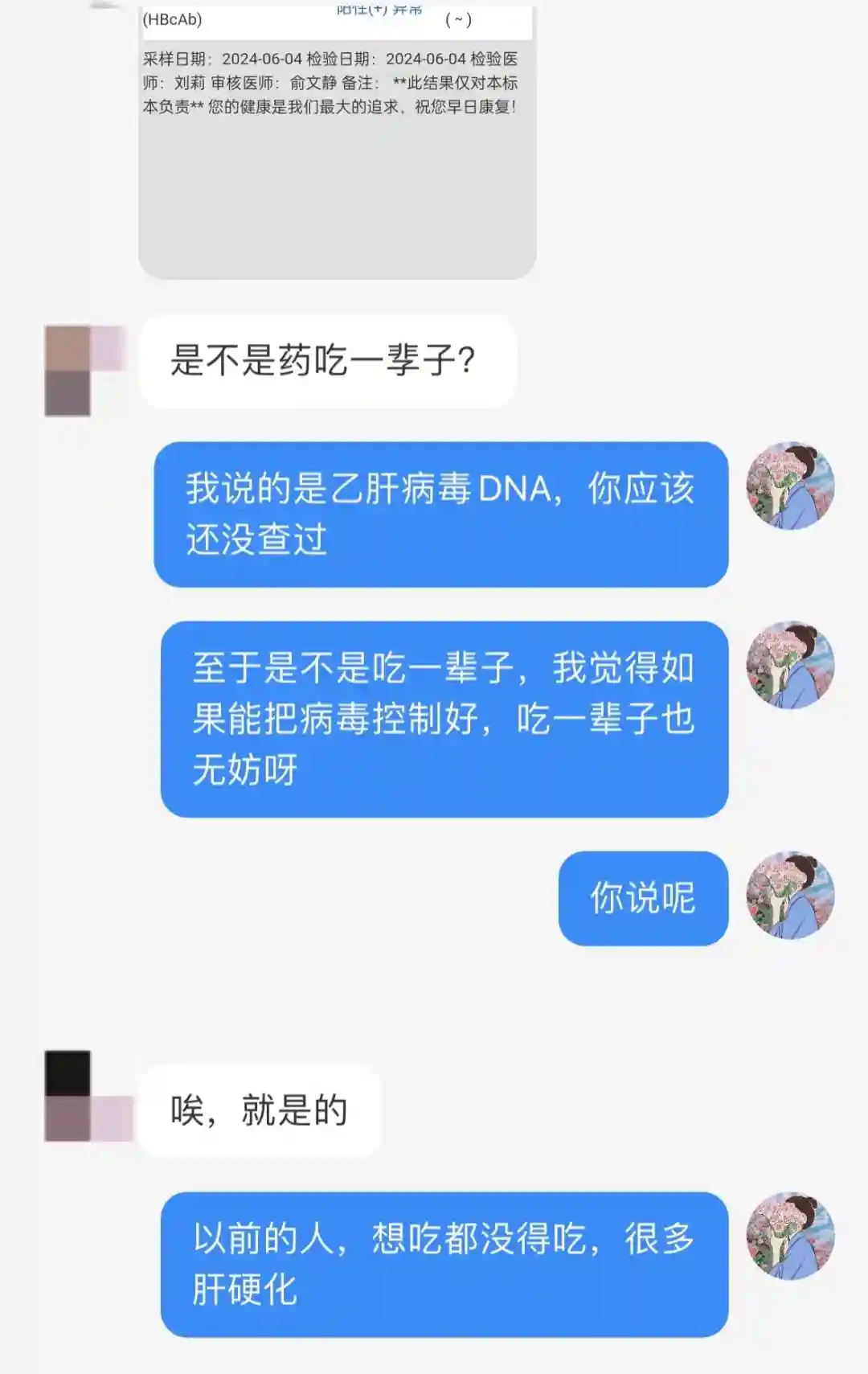This screenshot has height=1374, width=868.
Task: Tap sender avatar next to "你说呢" message
Action: (x=789, y=895)
